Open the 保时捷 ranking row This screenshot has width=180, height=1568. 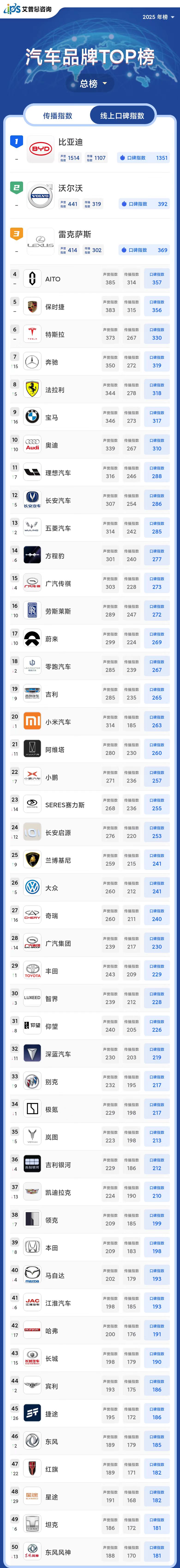click(x=90, y=307)
